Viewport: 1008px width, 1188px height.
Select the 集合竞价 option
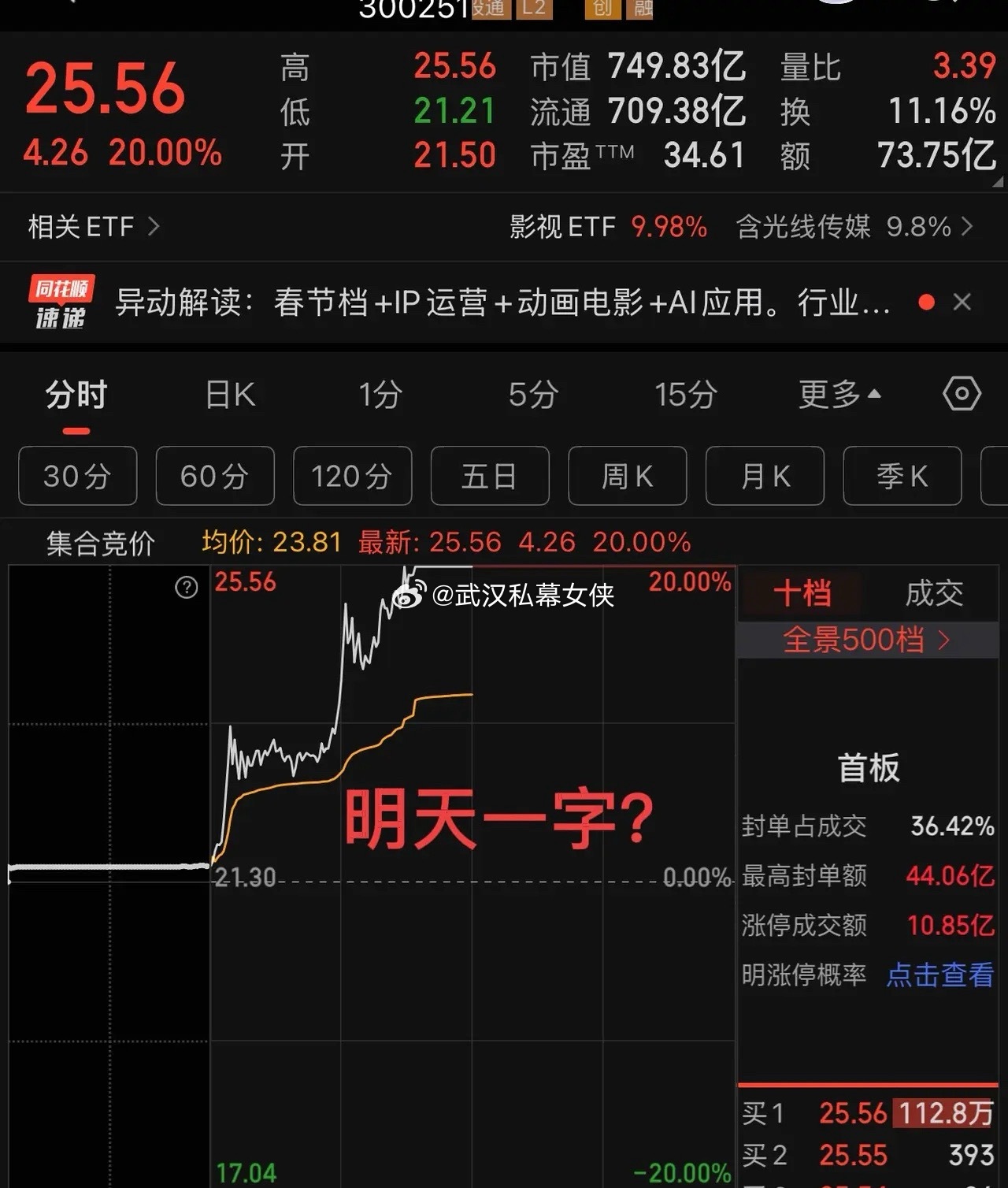[99, 543]
